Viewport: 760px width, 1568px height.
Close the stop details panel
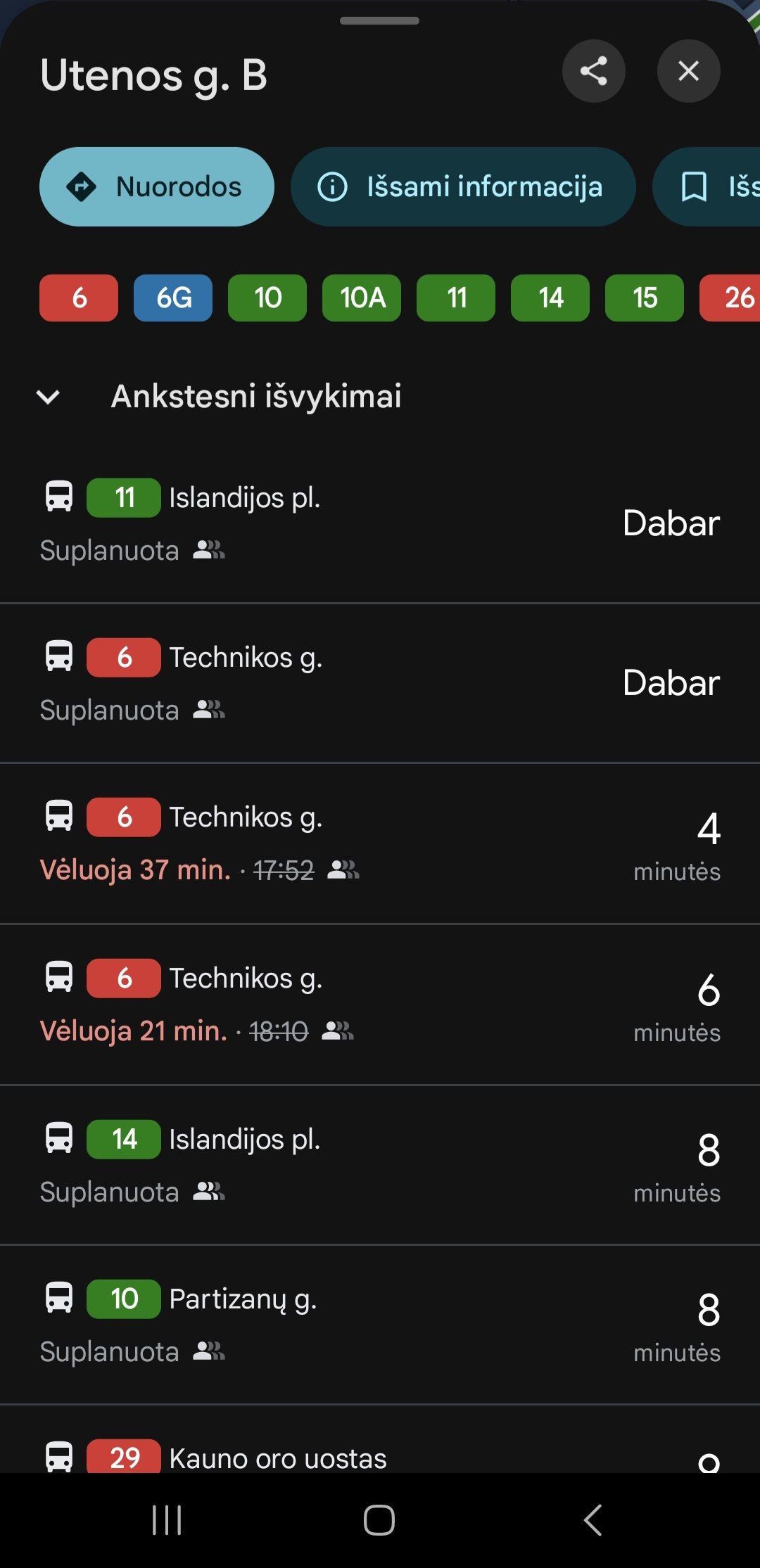[x=688, y=71]
